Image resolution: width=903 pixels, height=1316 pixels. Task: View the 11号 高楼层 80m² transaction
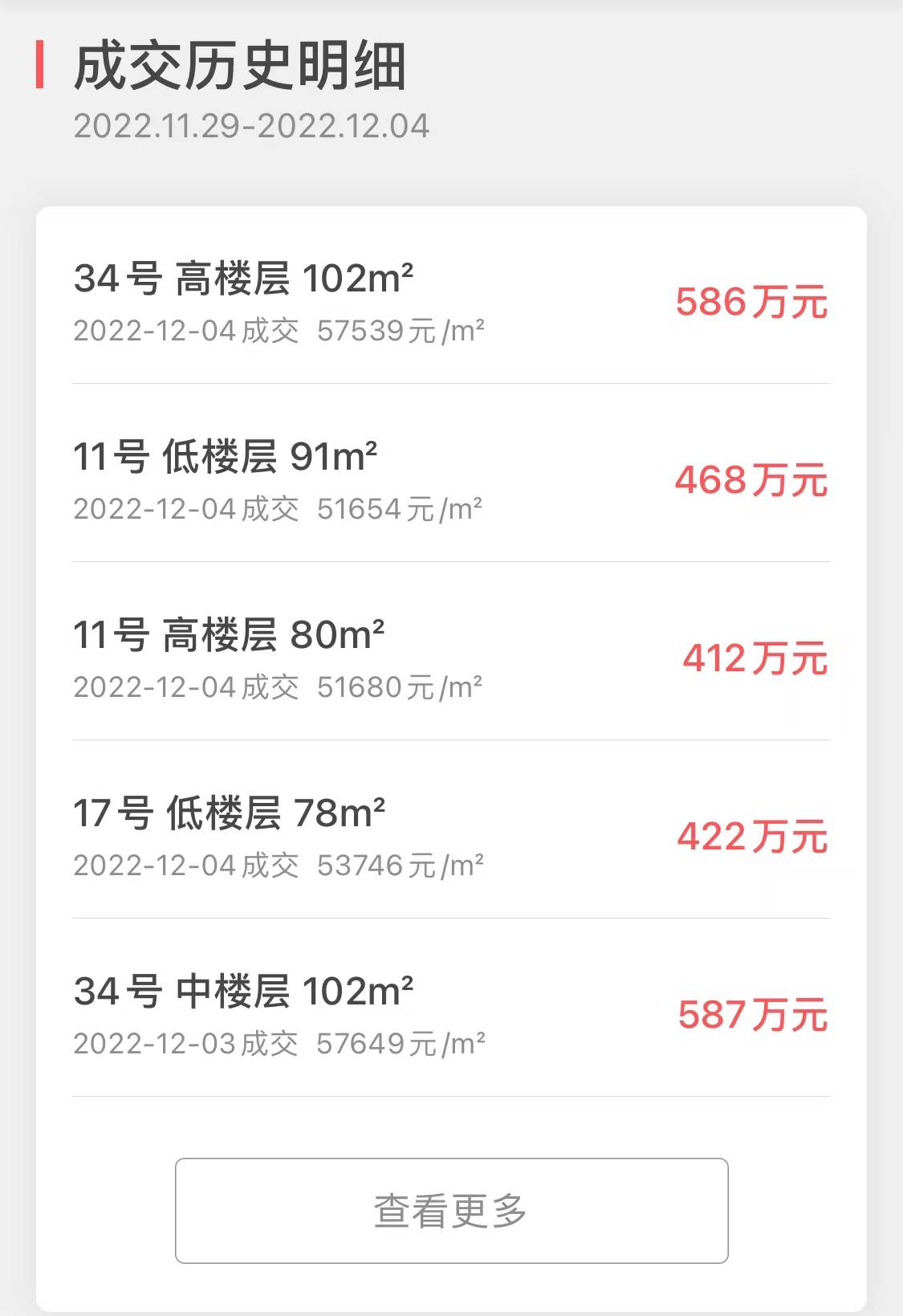tap(451, 651)
